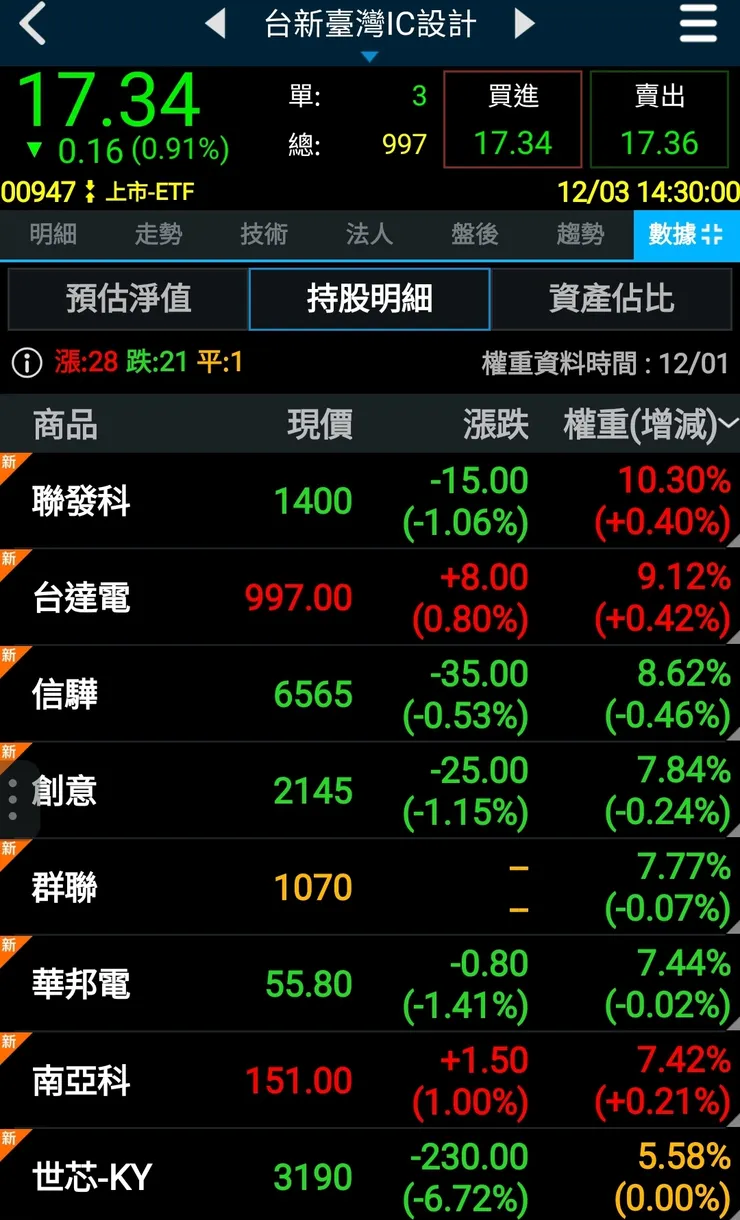The height and width of the screenshot is (1220, 740).
Task: Tap the blue triangle below the stock title
Action: coord(370,54)
